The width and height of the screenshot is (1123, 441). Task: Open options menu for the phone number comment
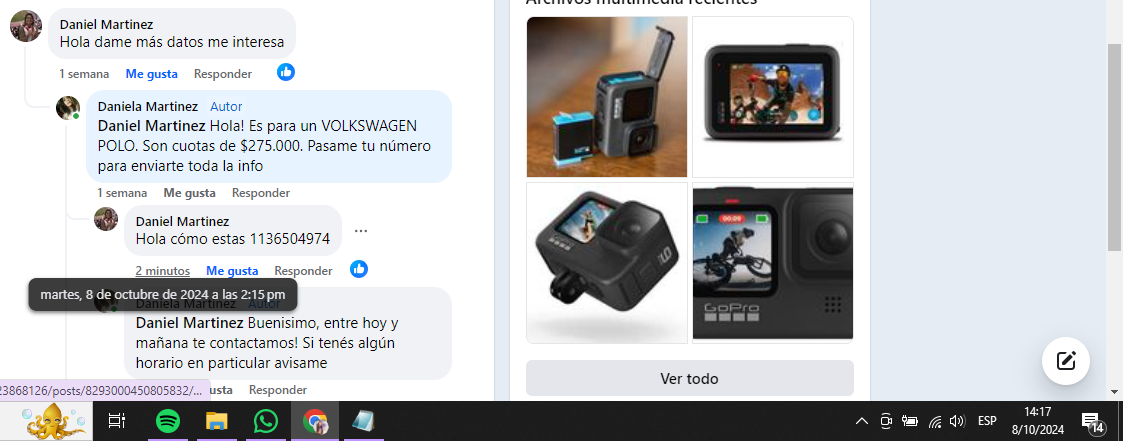coord(361,230)
